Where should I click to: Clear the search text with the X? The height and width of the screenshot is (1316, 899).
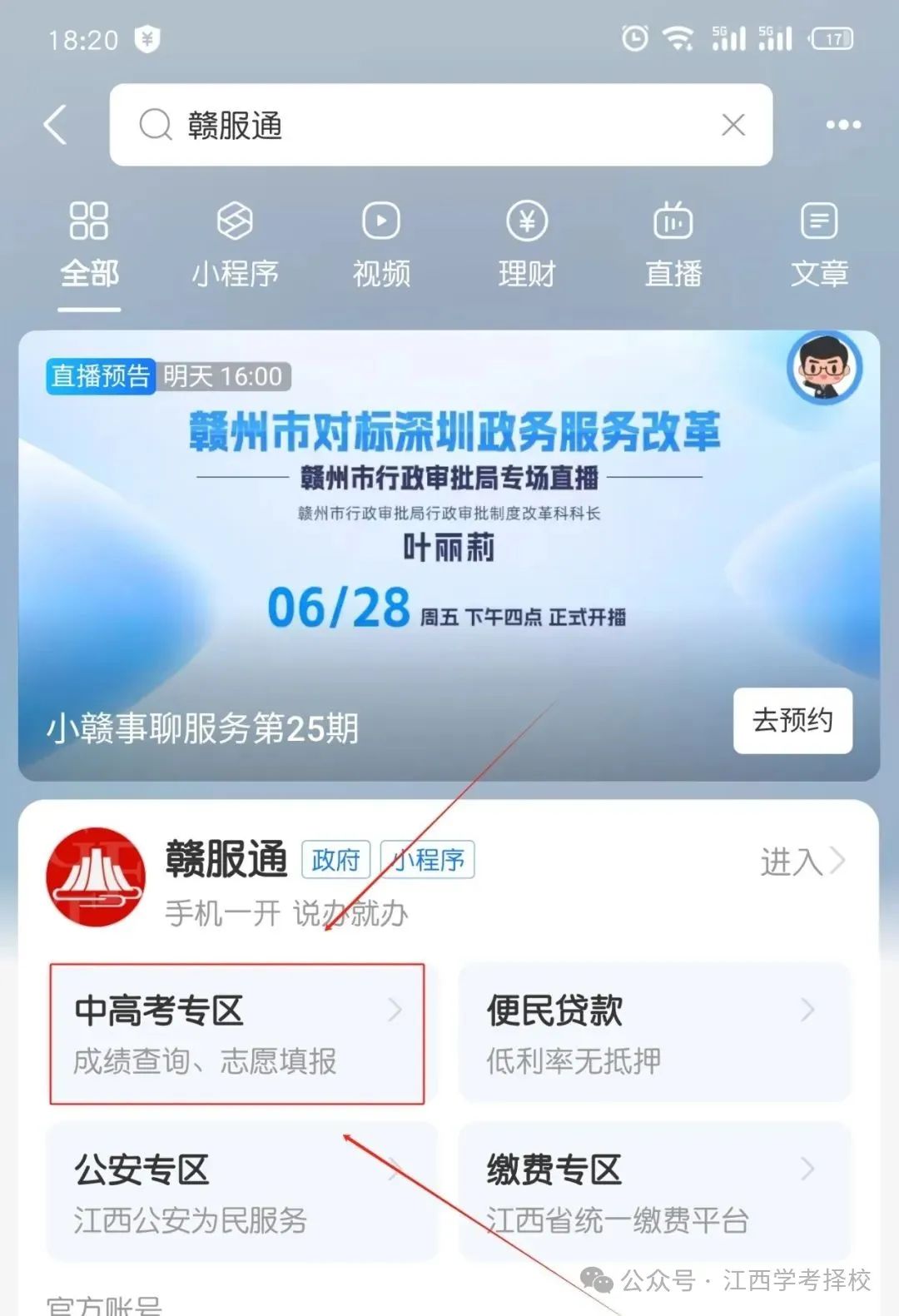[733, 125]
